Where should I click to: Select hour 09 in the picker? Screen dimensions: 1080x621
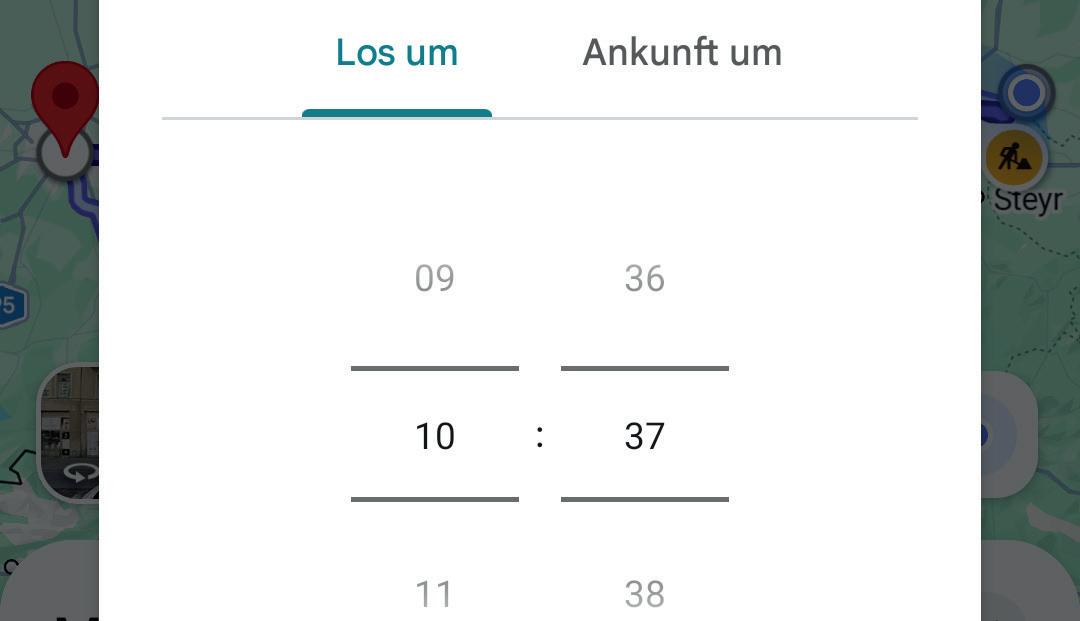coord(435,279)
